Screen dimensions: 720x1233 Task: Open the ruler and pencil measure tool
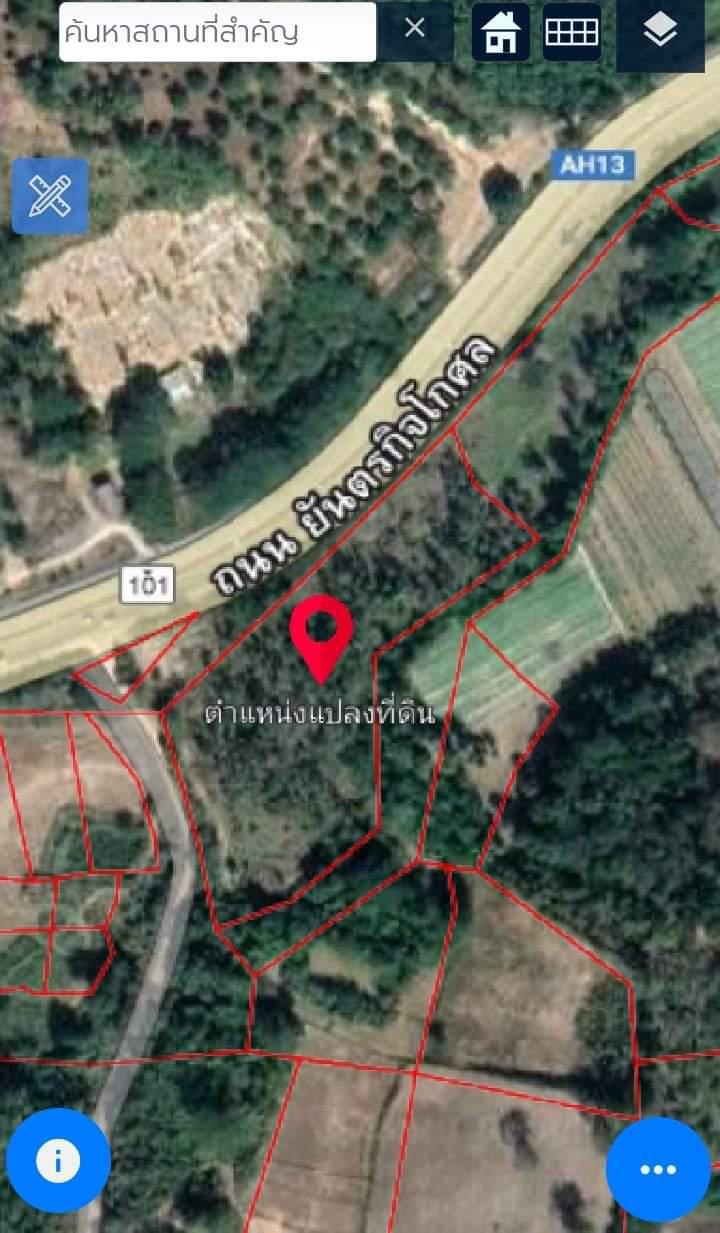50,196
